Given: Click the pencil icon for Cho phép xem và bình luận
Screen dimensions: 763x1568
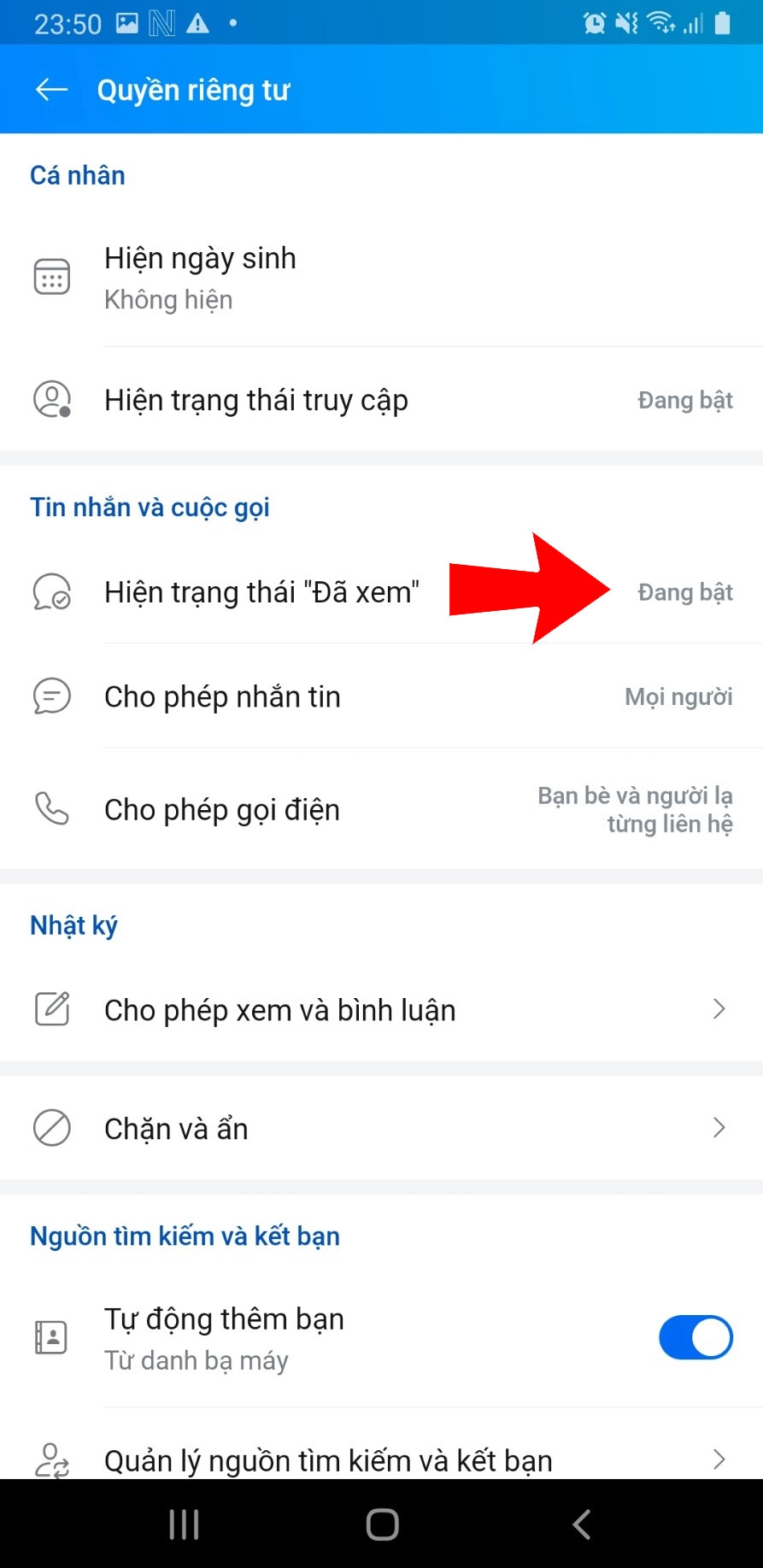Looking at the screenshot, I should click(51, 1009).
